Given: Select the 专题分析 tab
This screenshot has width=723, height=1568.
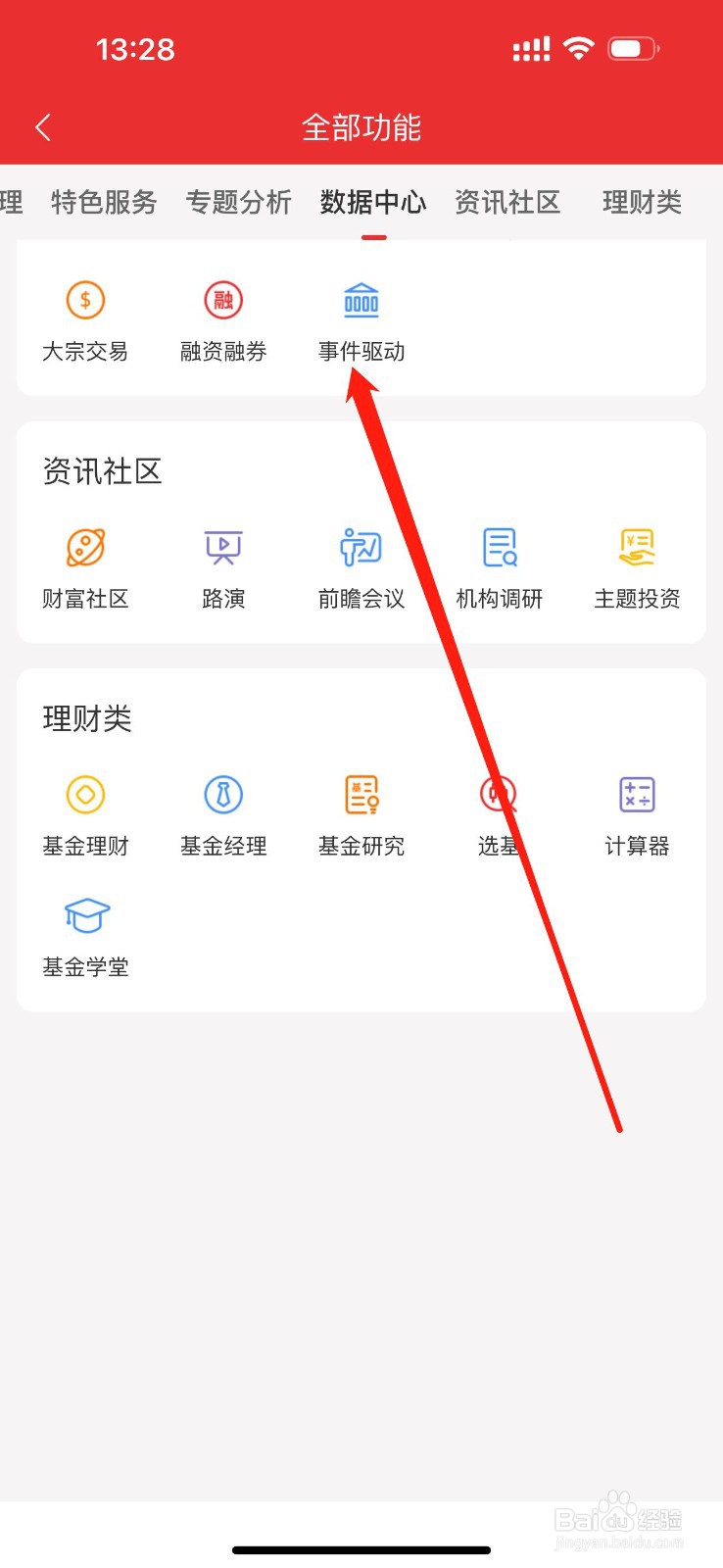Looking at the screenshot, I should pos(239,203).
